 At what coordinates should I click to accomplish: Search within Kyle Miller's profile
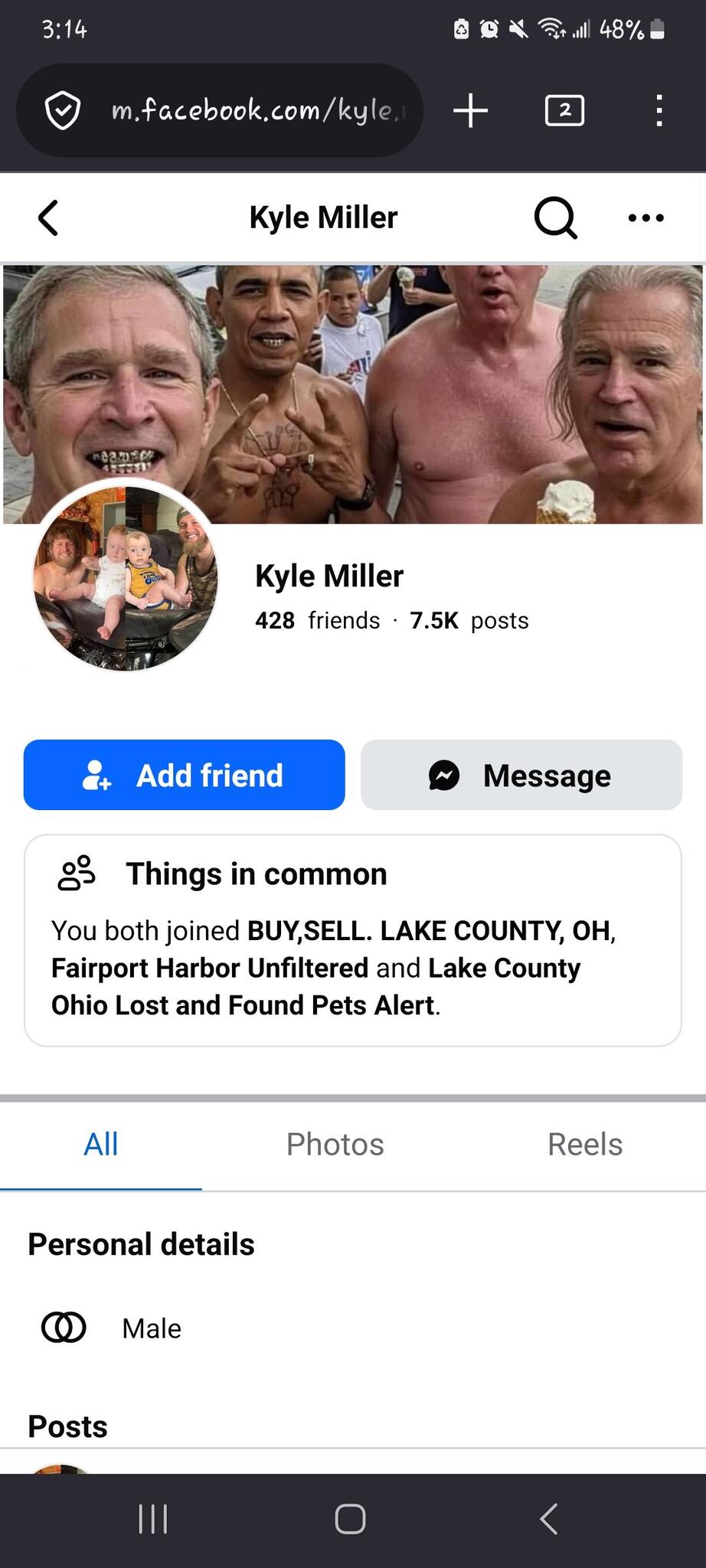(555, 218)
